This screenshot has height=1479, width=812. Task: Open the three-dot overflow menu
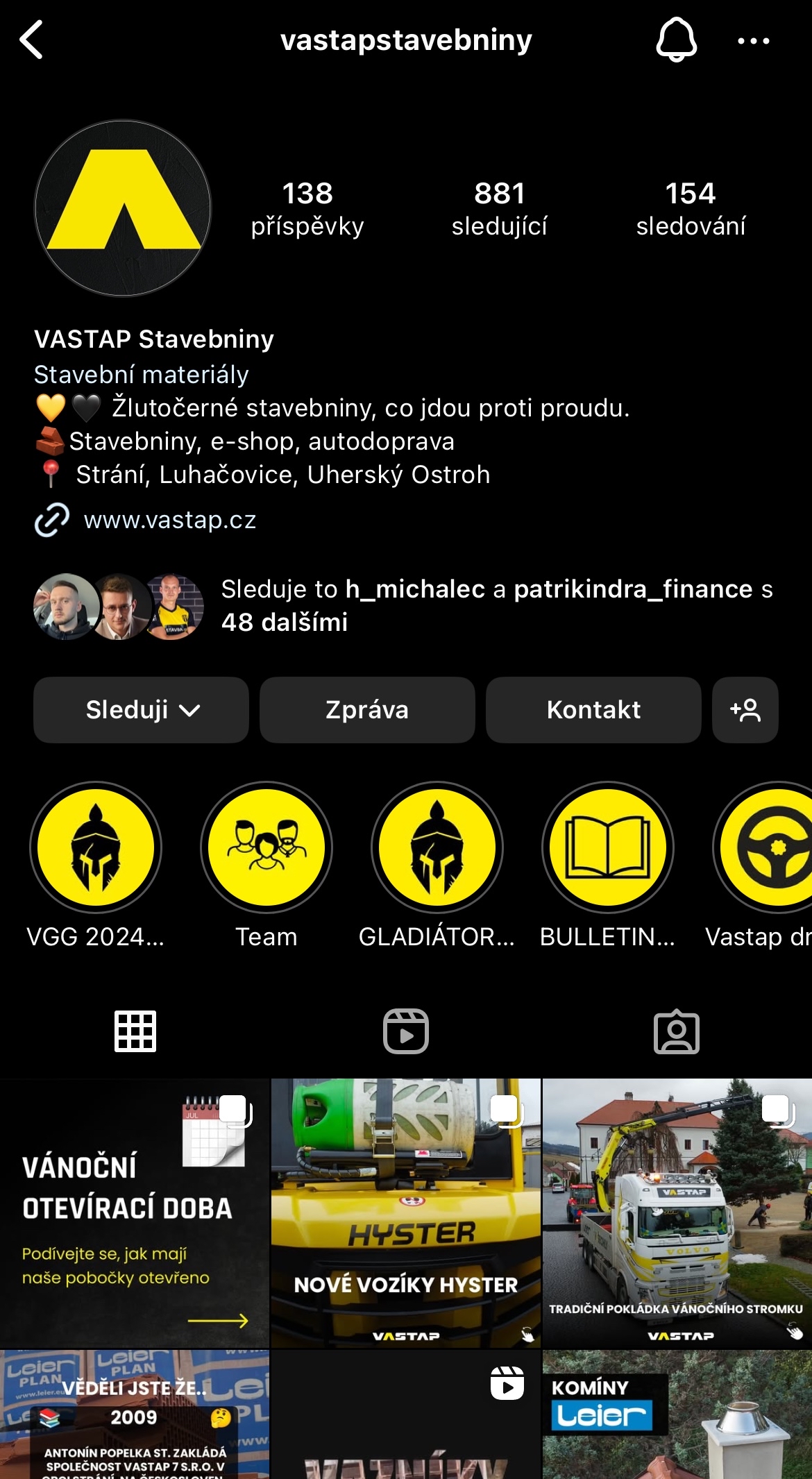tap(753, 41)
